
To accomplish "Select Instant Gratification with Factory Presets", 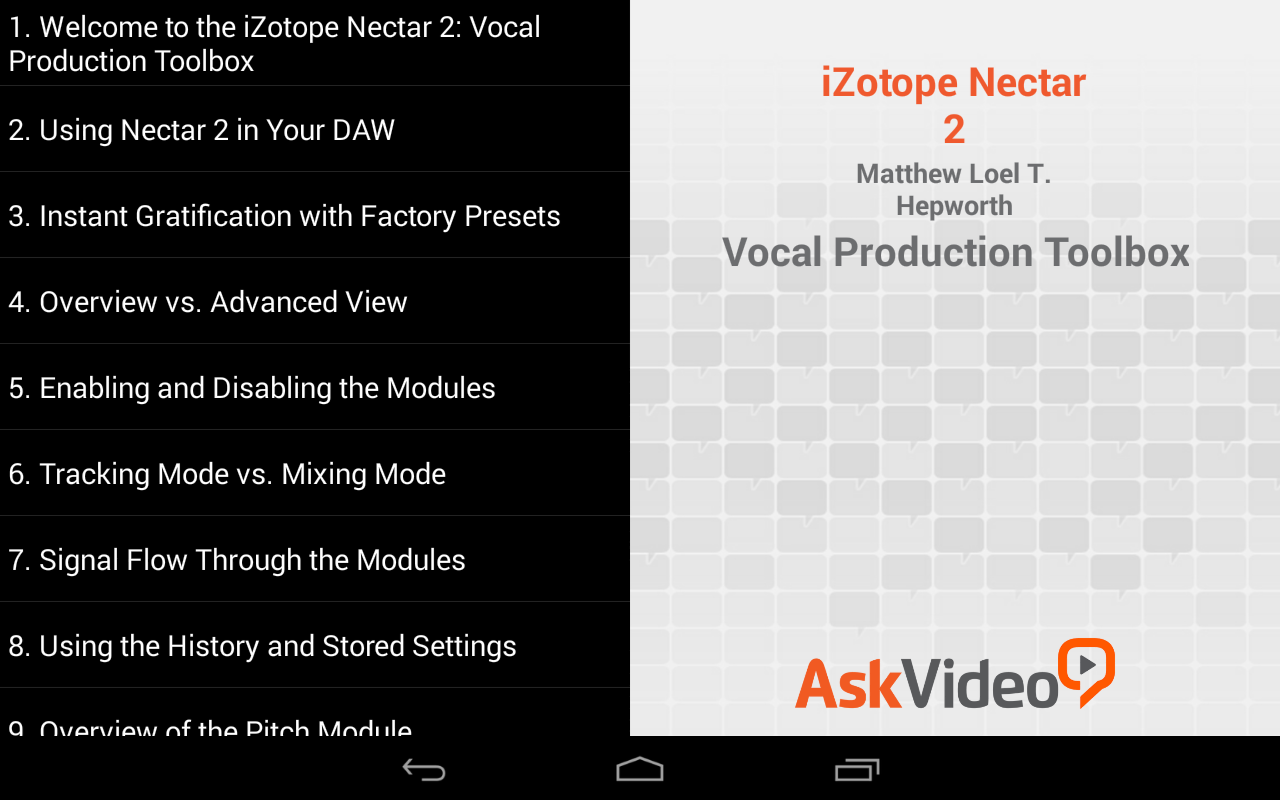I will 314,216.
